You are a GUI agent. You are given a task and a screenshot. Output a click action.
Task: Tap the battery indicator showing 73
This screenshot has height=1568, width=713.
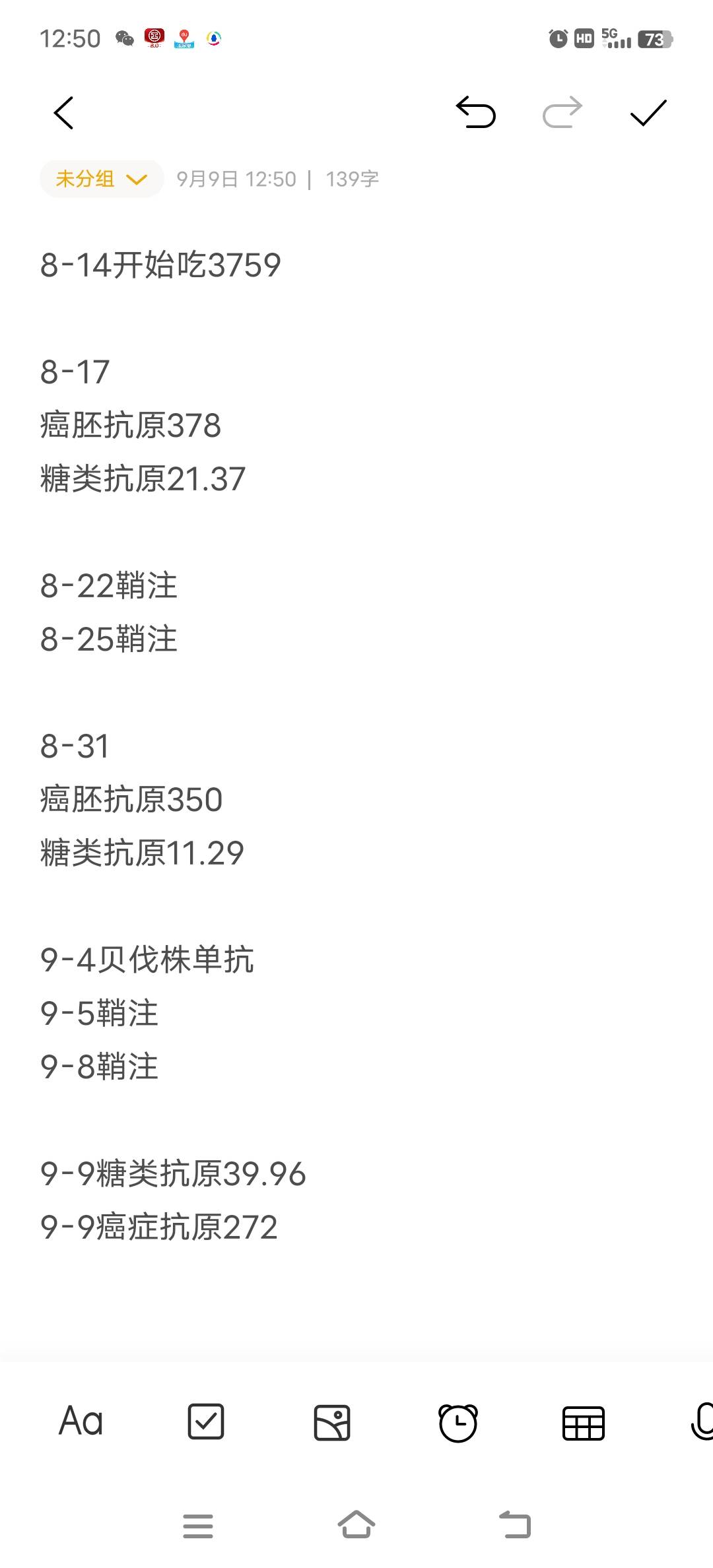pyautogui.click(x=654, y=40)
